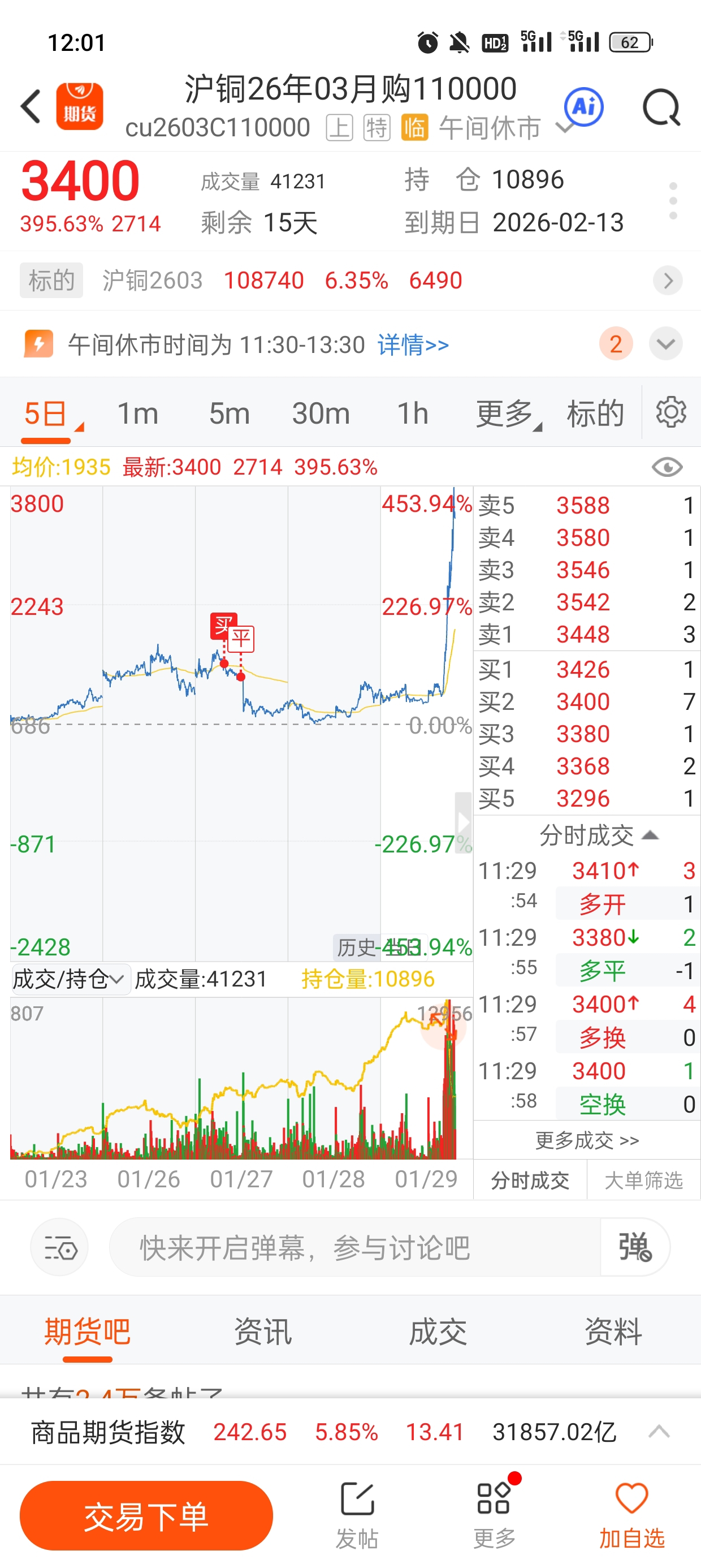The height and width of the screenshot is (1568, 701).
Task: Switch chart to 30m period
Action: [321, 414]
